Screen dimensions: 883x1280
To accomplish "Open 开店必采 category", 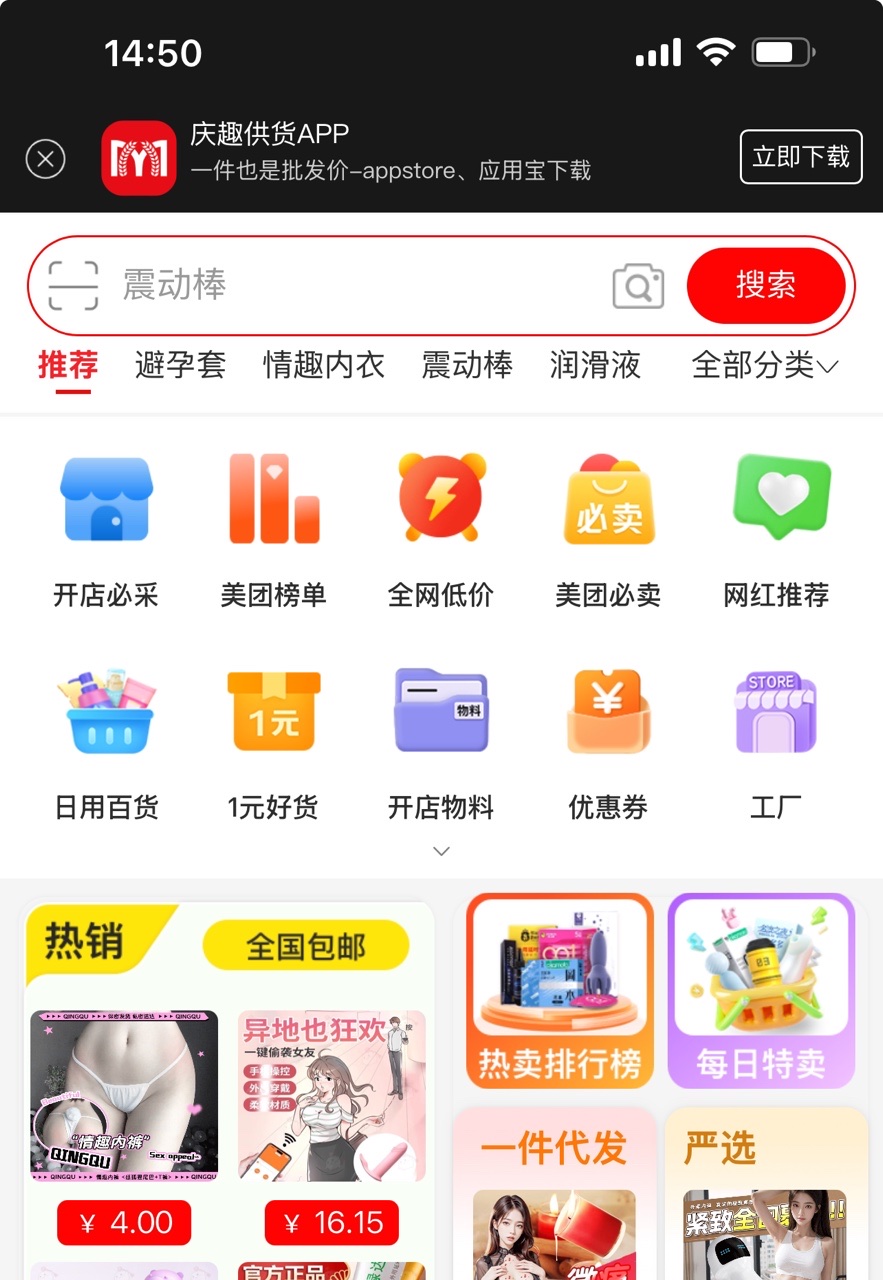I will (x=106, y=530).
